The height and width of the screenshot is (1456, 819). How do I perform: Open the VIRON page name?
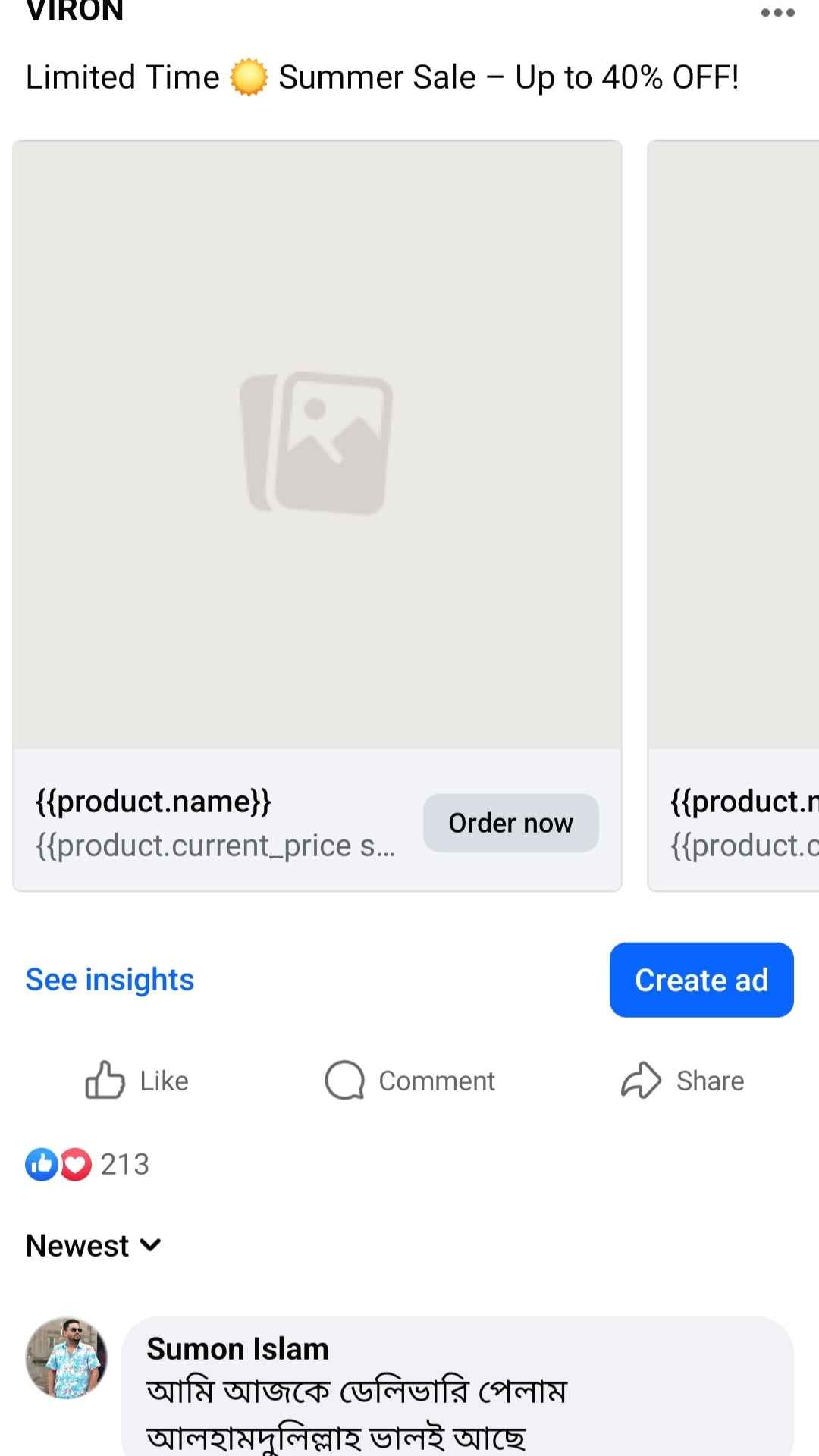(74, 11)
